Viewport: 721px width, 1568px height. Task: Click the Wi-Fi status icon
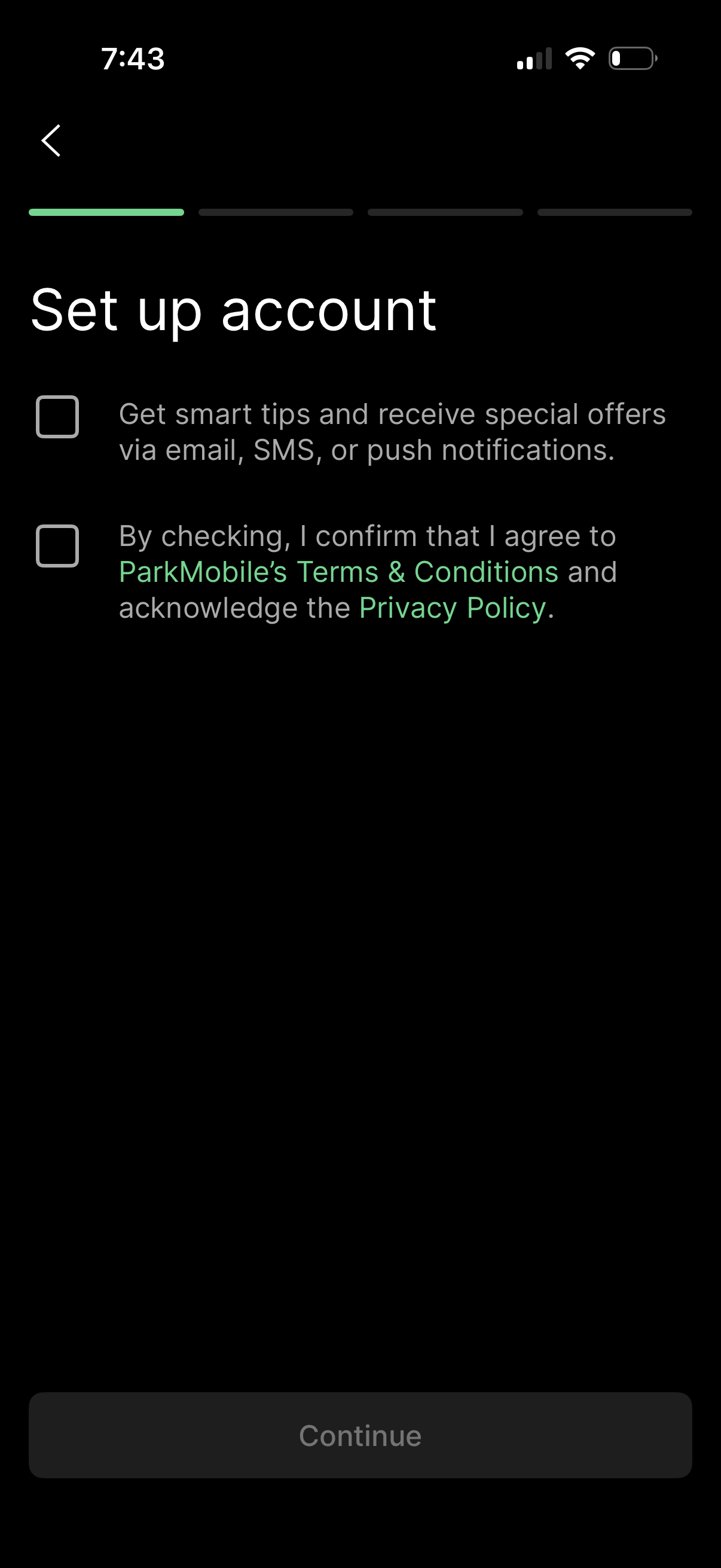pyautogui.click(x=579, y=58)
